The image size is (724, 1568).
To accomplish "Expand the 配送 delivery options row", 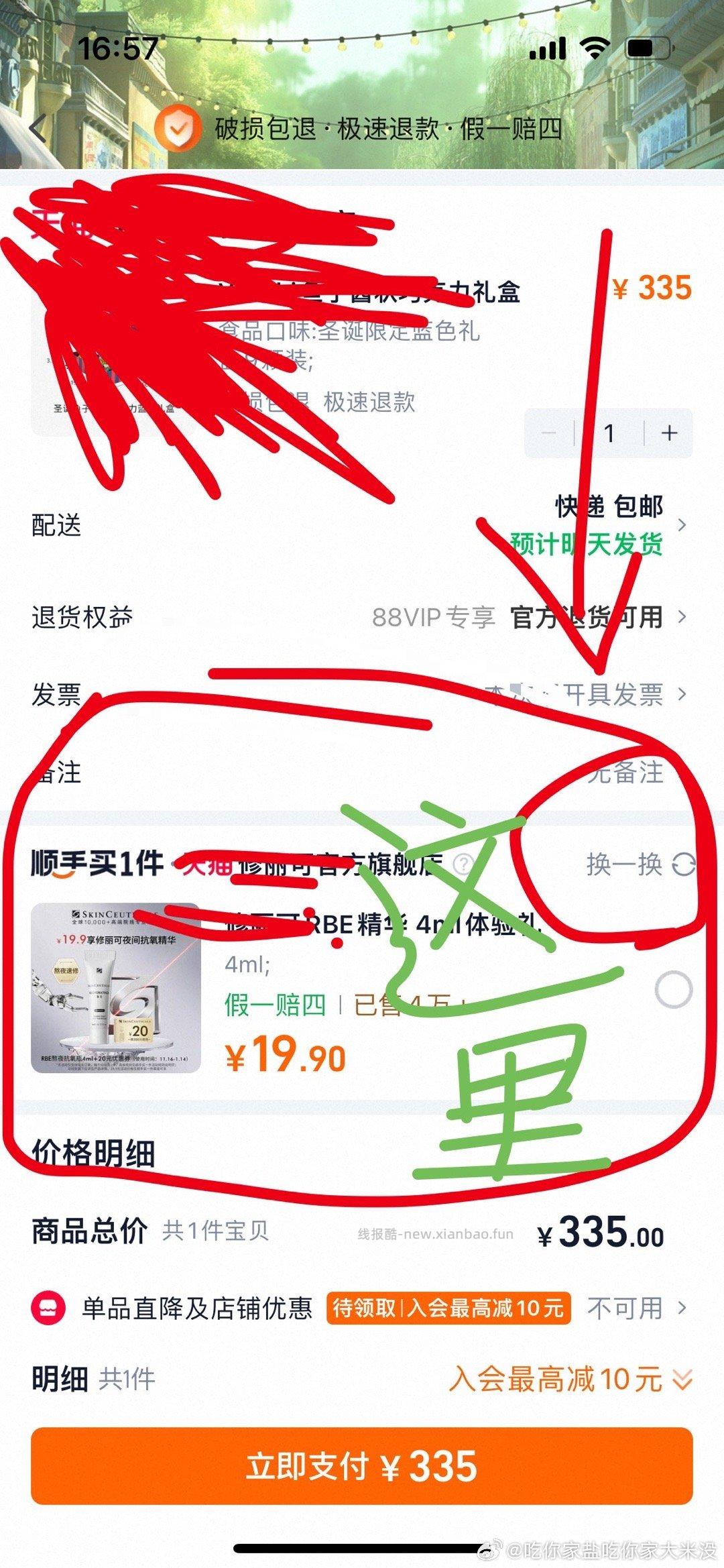I will (684, 526).
